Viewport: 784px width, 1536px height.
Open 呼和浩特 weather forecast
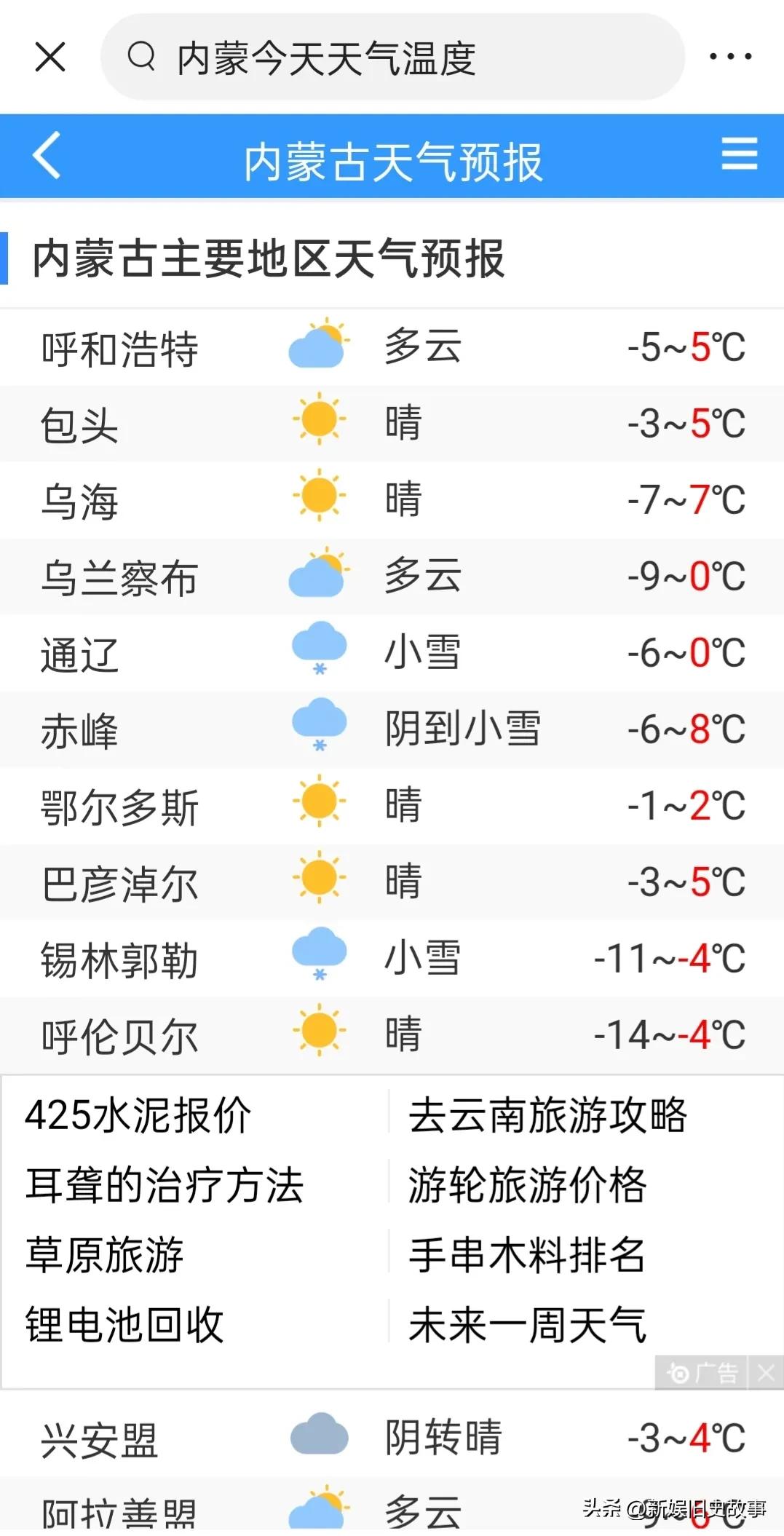(392, 347)
